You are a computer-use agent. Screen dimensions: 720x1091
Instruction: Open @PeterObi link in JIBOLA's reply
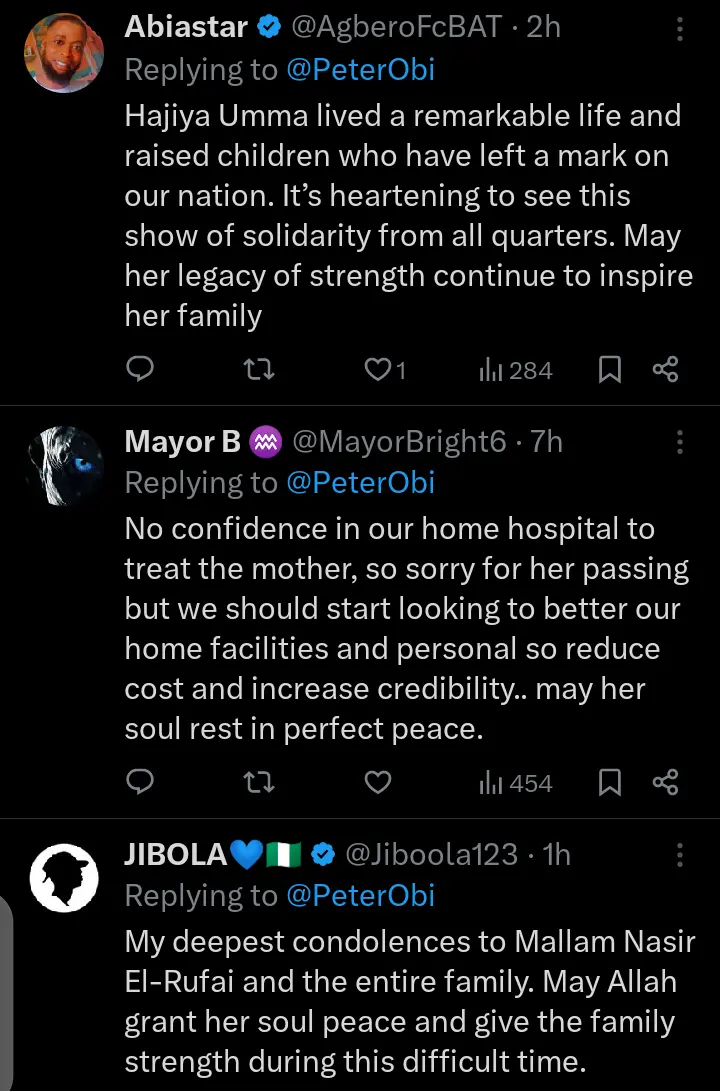[360, 895]
